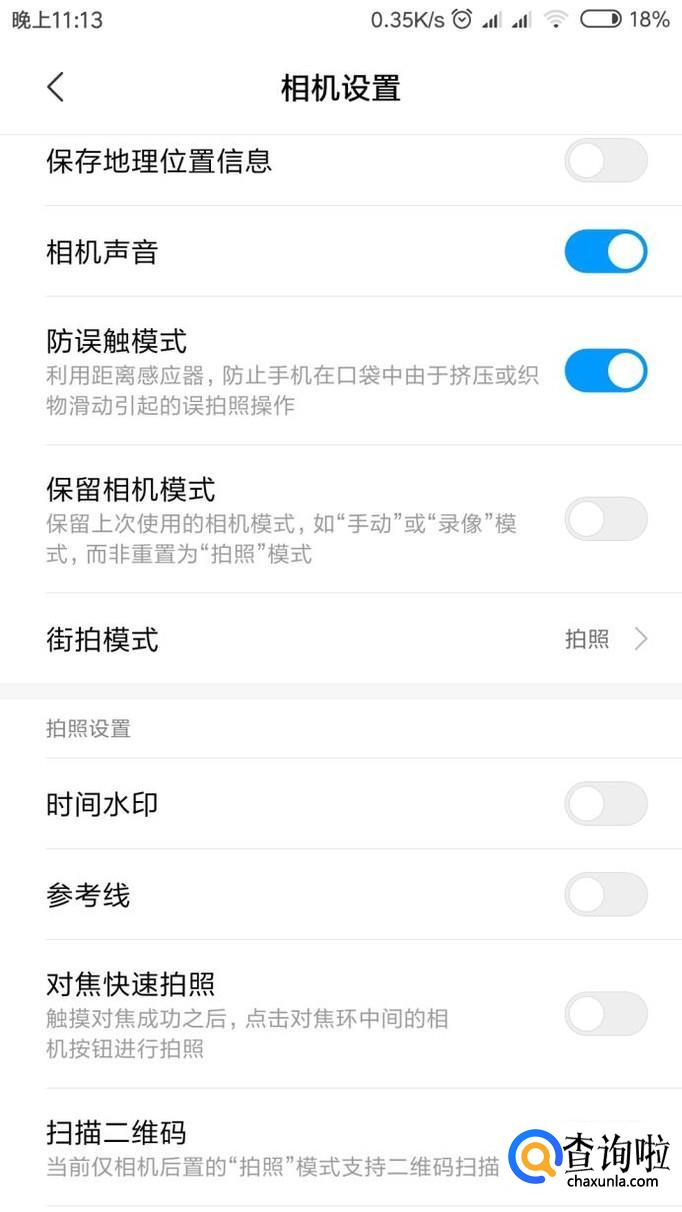The width and height of the screenshot is (682, 1212).
Task: Go back from camera settings
Action: point(55,87)
